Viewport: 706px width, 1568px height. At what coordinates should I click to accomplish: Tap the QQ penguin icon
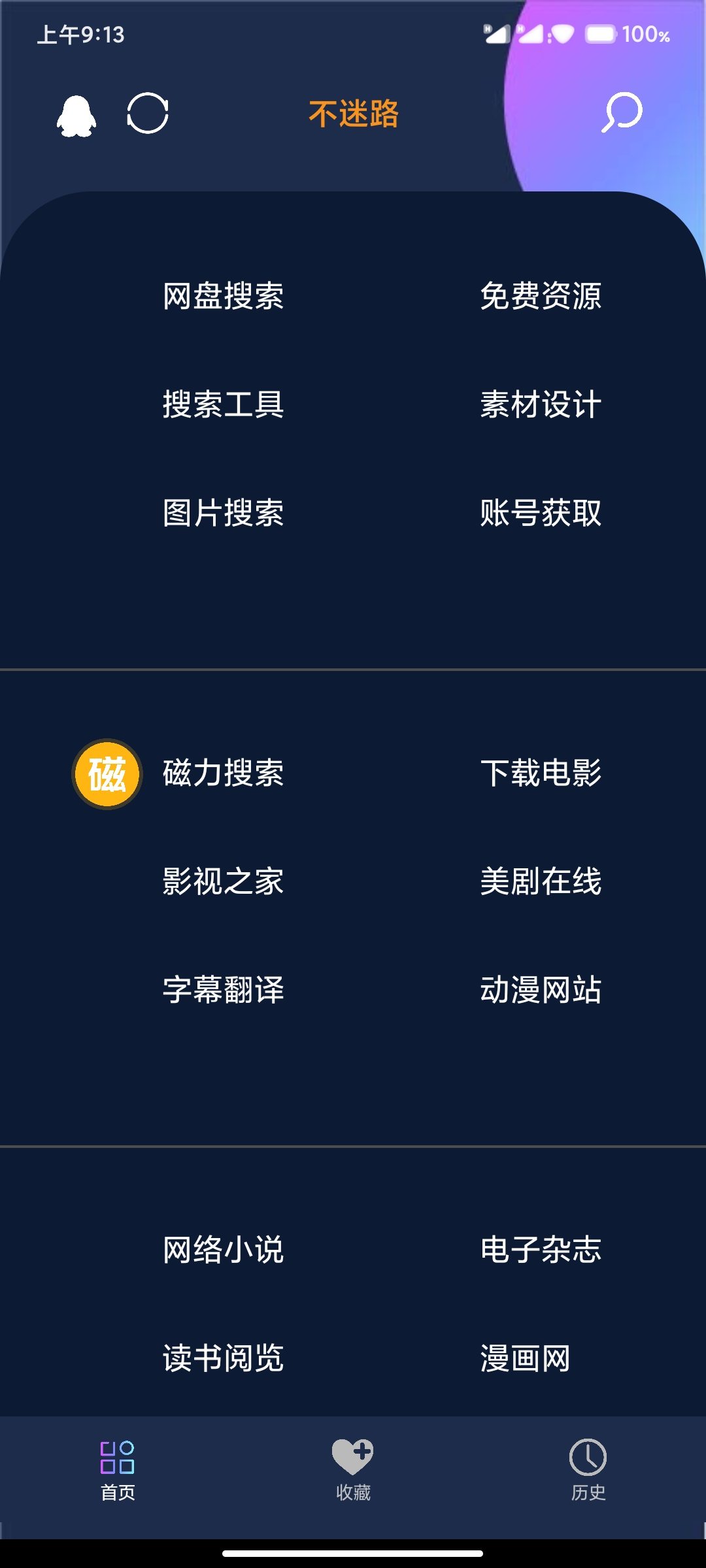(76, 115)
